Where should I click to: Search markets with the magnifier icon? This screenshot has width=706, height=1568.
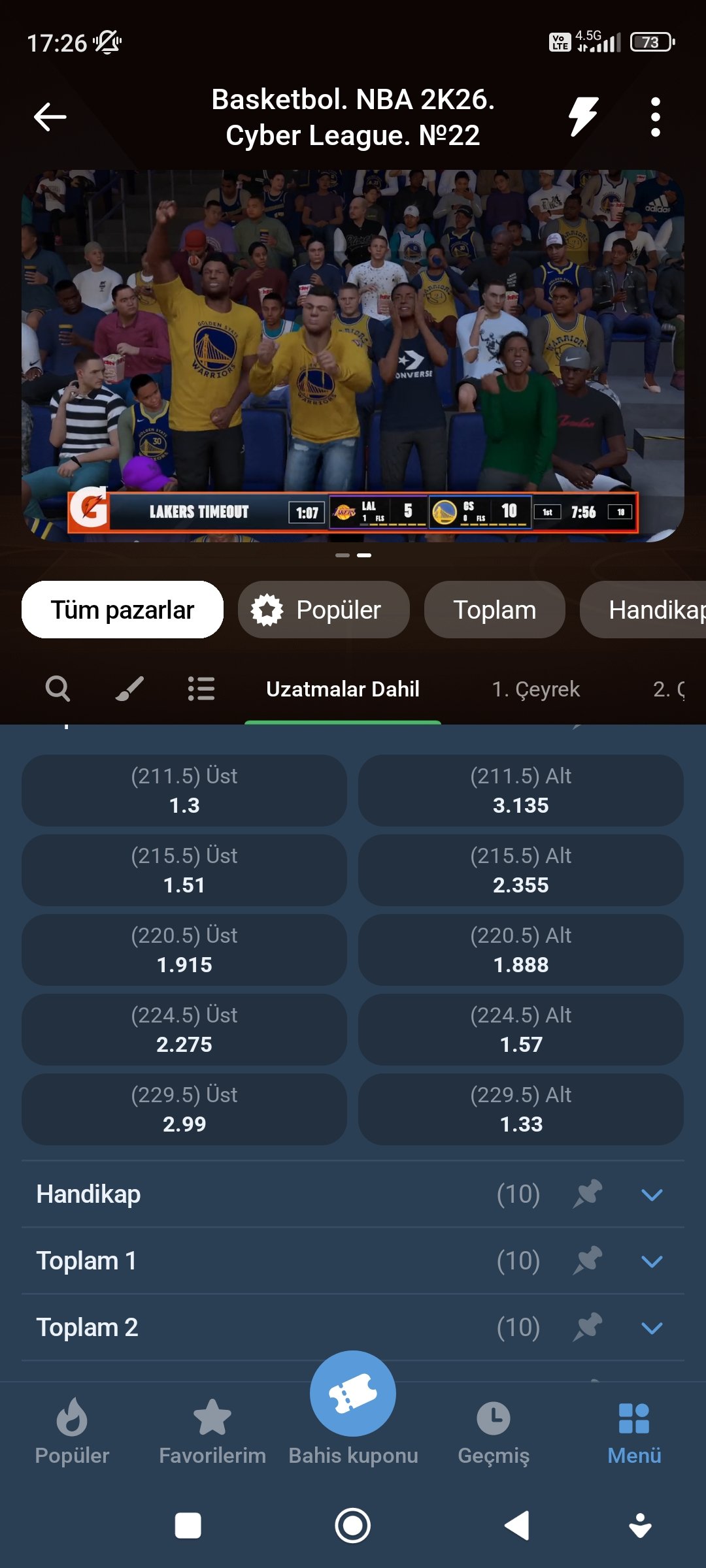(58, 689)
